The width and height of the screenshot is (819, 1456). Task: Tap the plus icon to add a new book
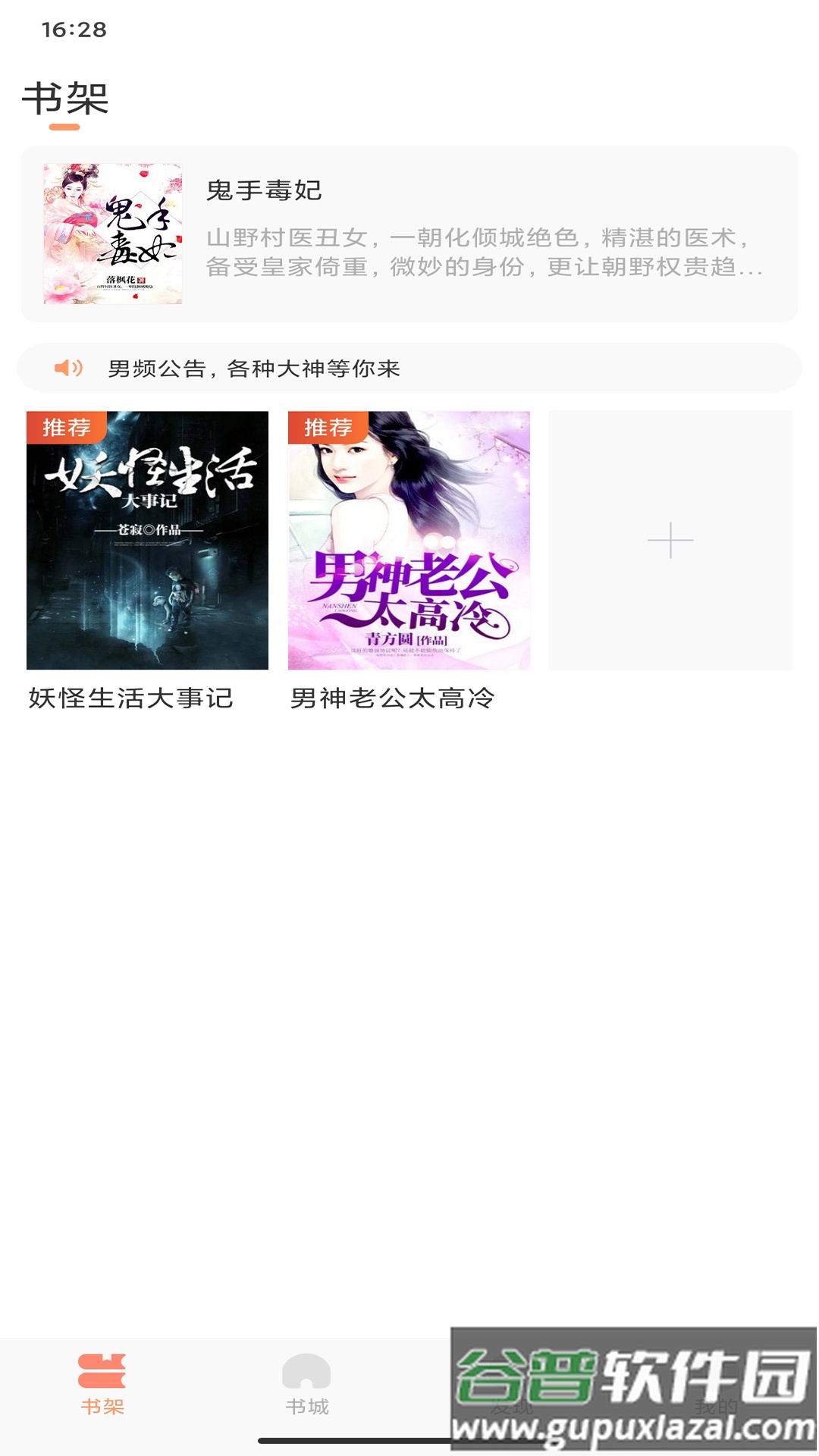pos(670,541)
